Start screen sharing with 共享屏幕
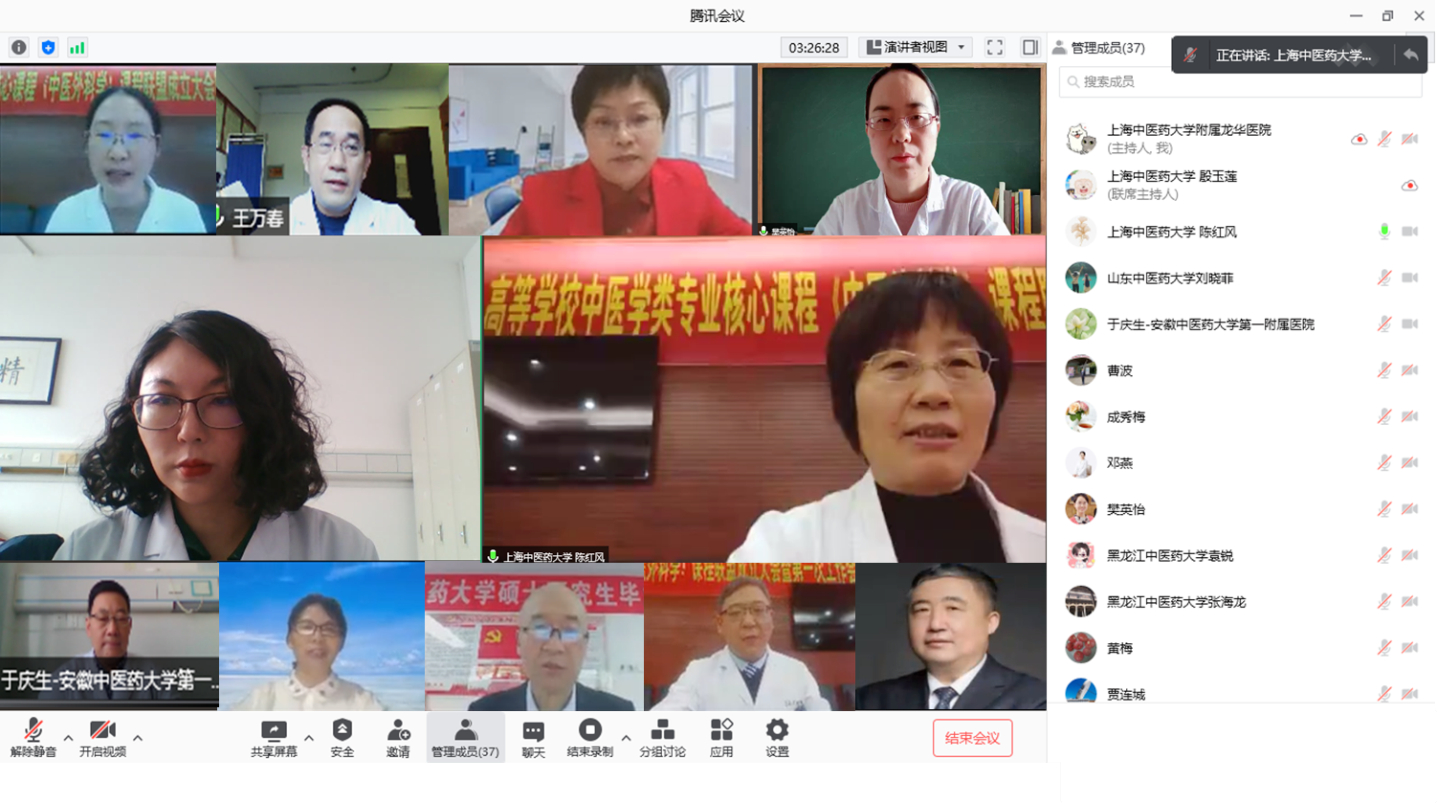This screenshot has height=803, width=1437. pos(273,737)
